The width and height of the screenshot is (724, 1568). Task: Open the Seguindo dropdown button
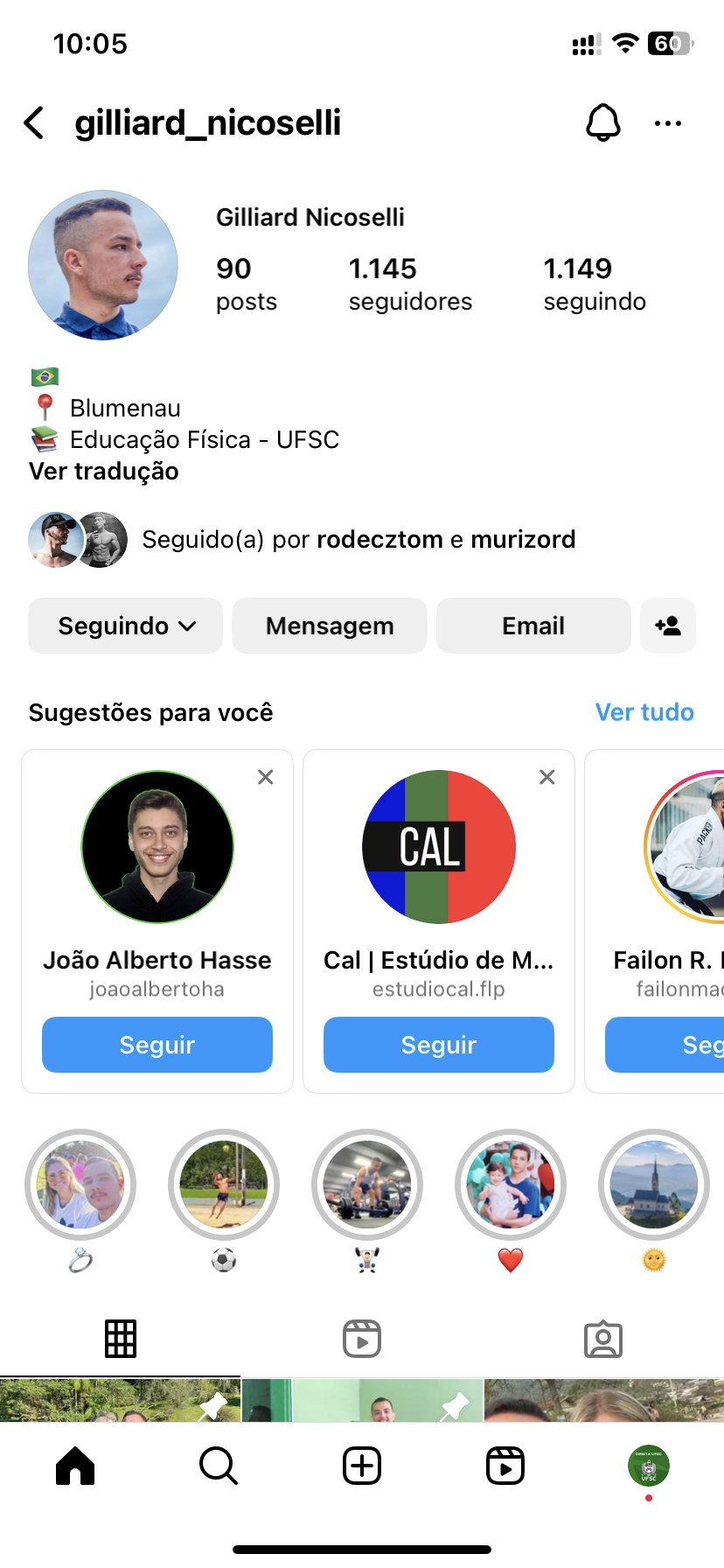125,626
